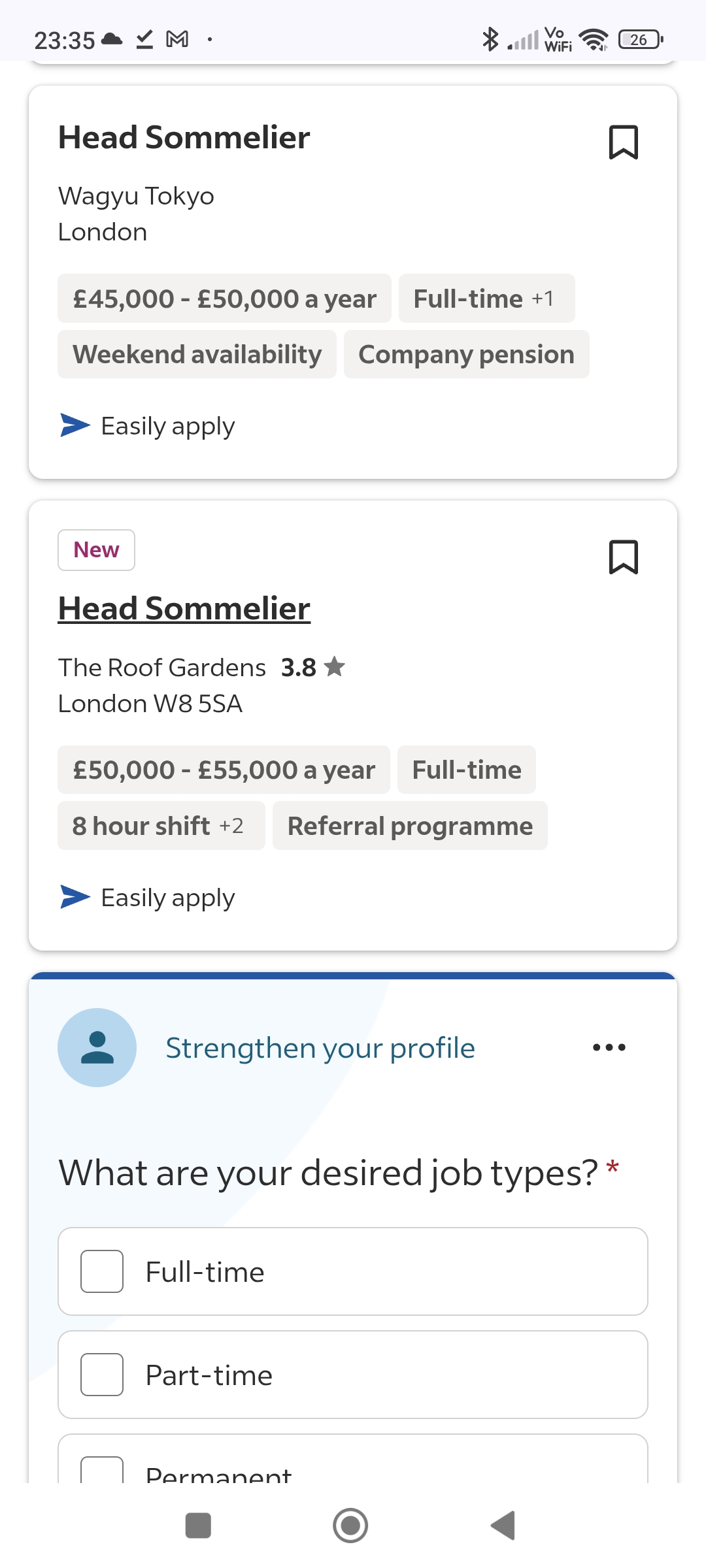Tick the Permanent job type checkbox
The image size is (706, 1568).
102,1470
